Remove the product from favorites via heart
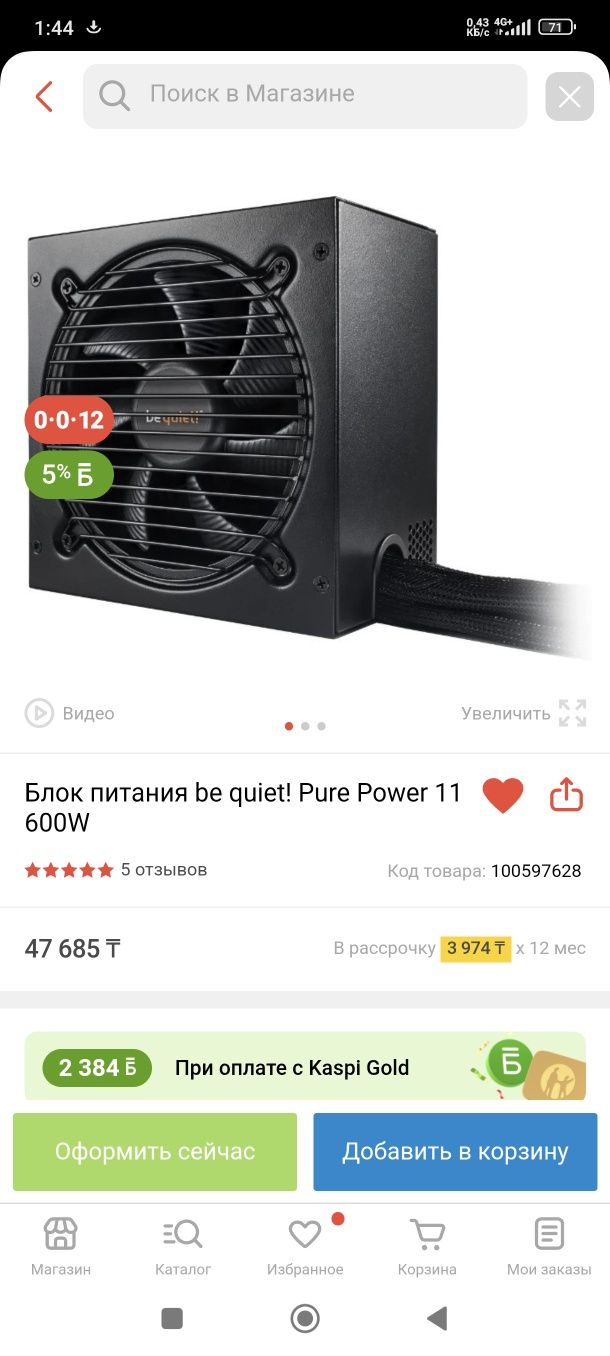This screenshot has height=1356, width=610. coord(503,795)
